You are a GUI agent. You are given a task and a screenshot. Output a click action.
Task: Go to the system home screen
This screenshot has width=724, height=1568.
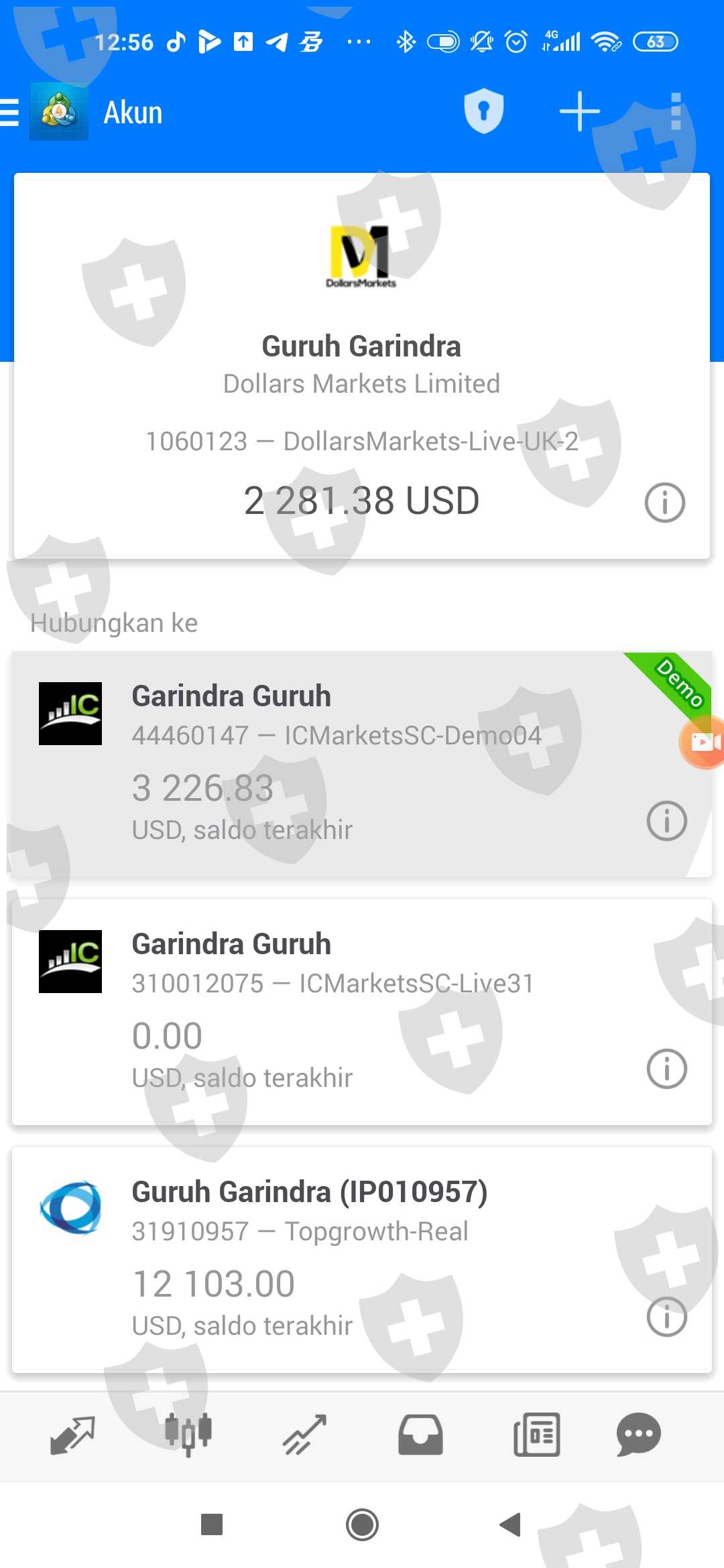click(x=362, y=1524)
